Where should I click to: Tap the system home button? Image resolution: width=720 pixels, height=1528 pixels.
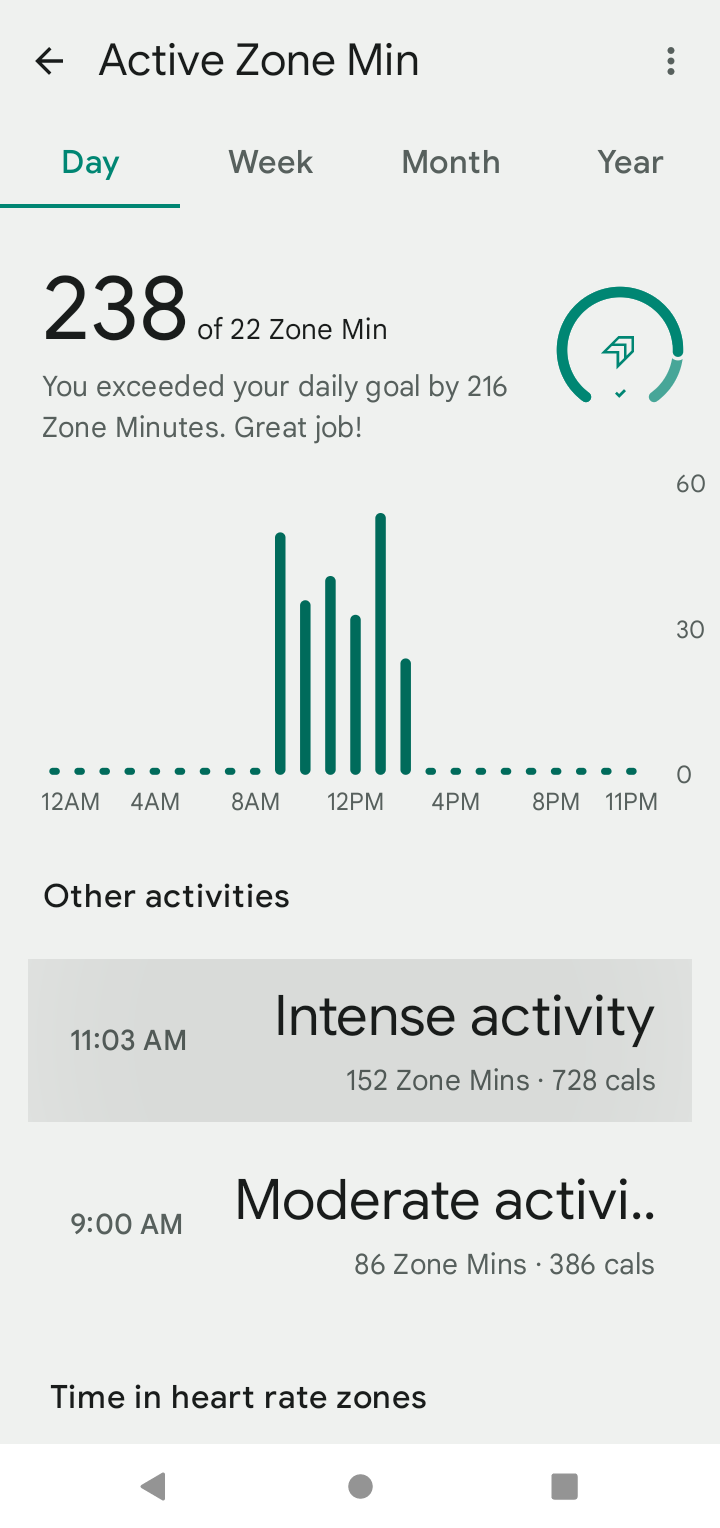coord(360,1487)
